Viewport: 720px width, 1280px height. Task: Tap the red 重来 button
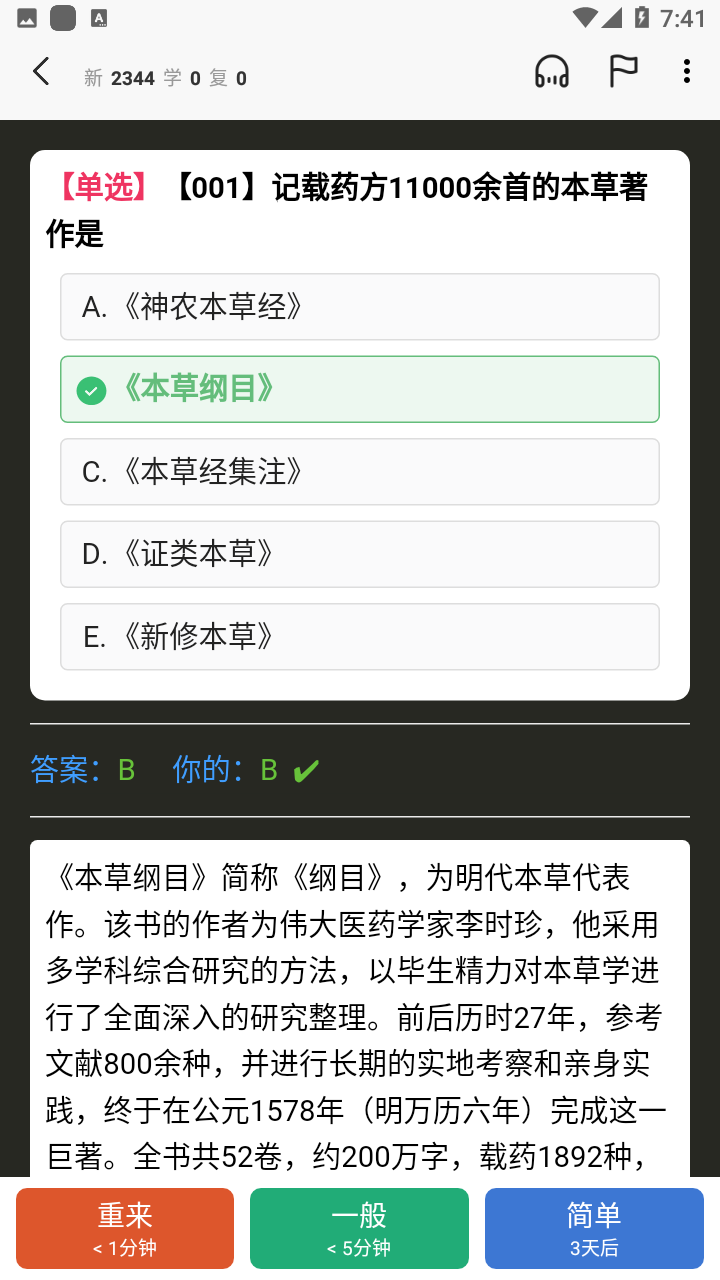tap(125, 1228)
